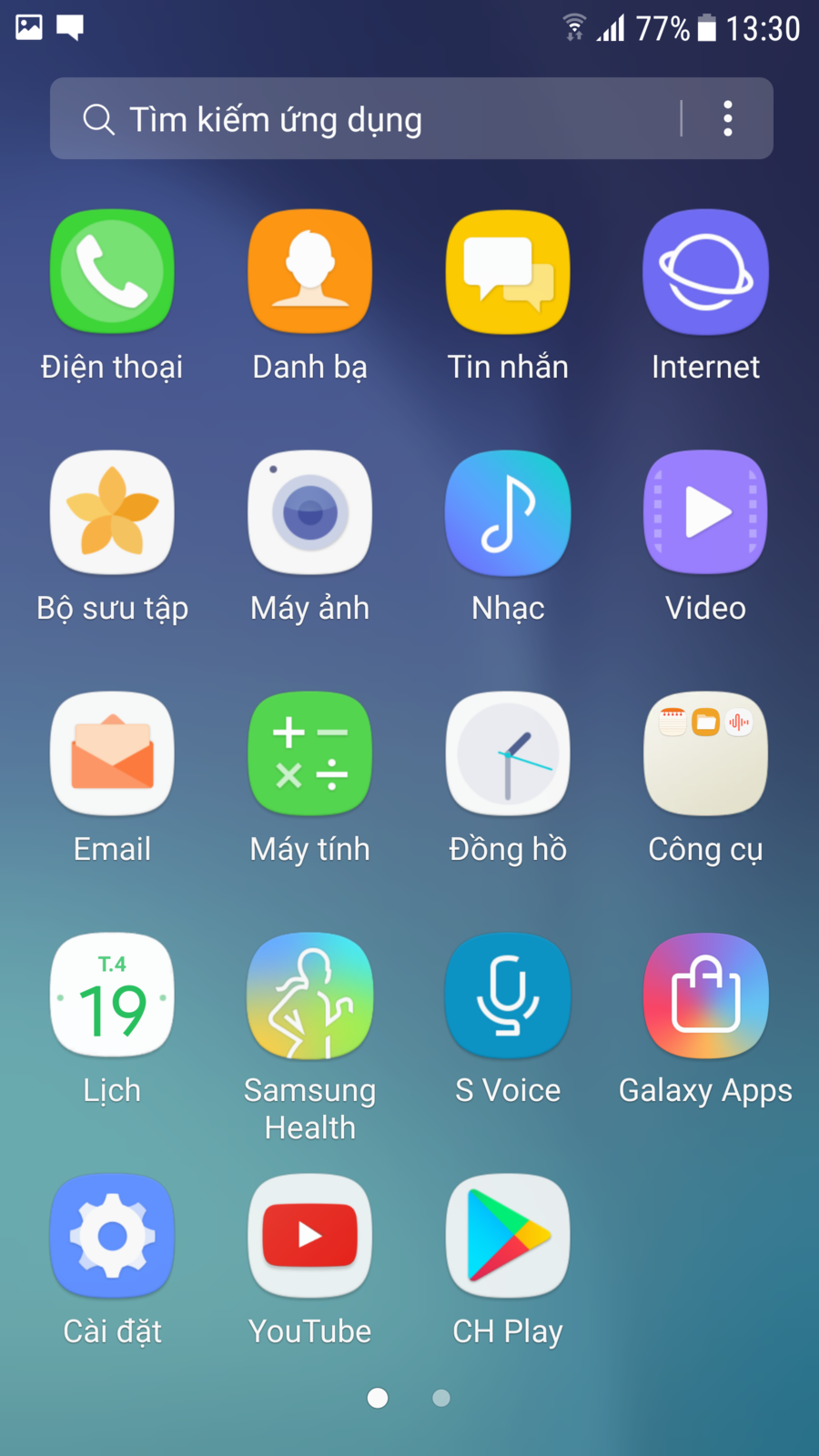Open the Công cụ folder
819x1456 pixels.
(705, 754)
